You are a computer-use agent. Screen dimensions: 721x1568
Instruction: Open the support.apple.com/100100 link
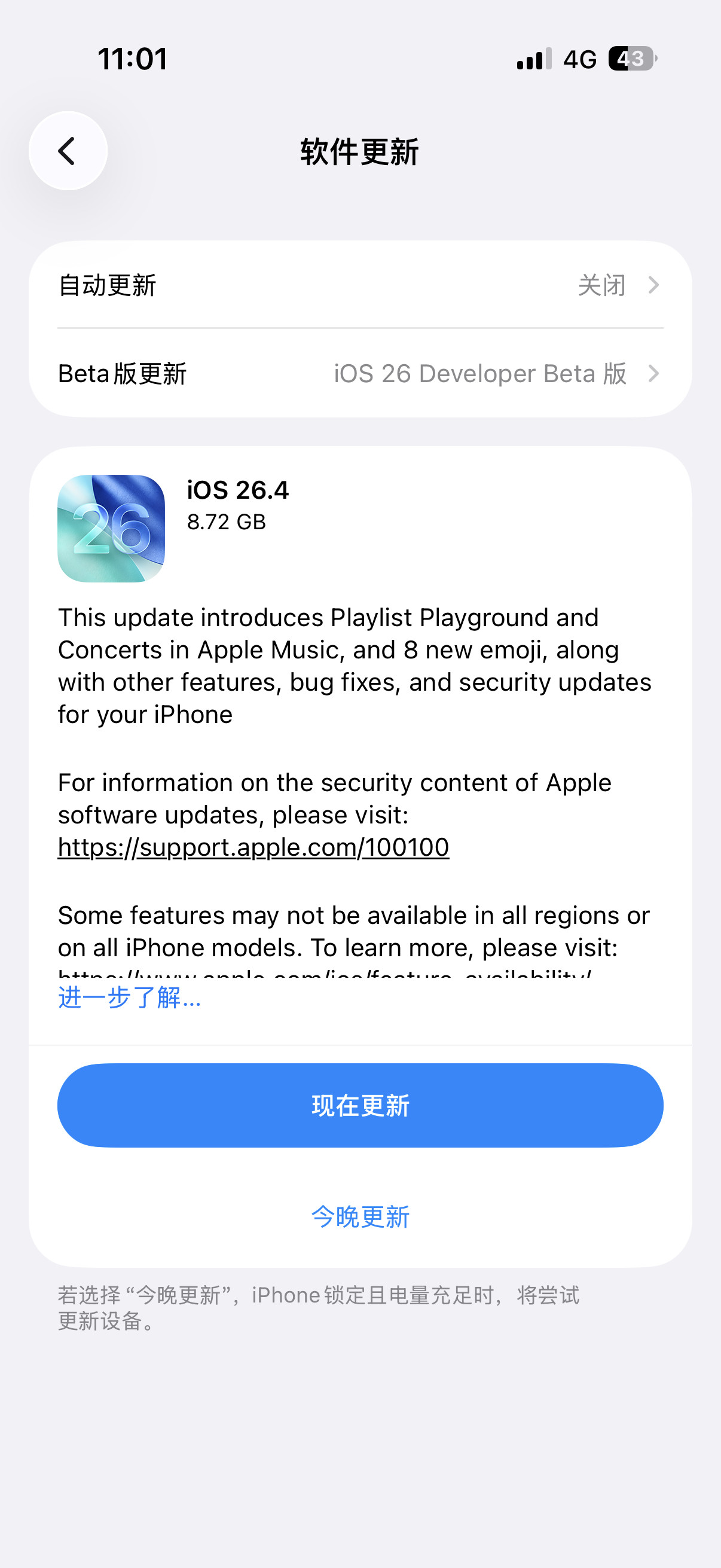click(252, 847)
